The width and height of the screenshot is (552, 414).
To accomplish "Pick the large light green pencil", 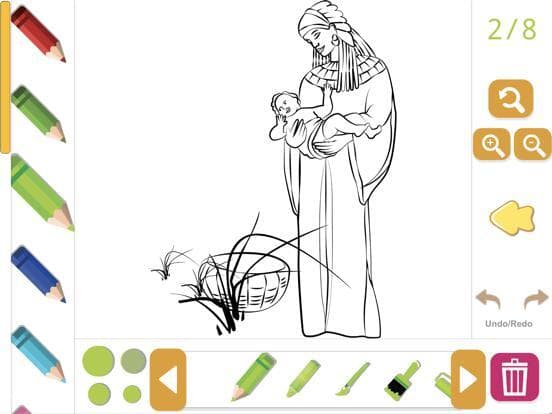I will (42, 193).
